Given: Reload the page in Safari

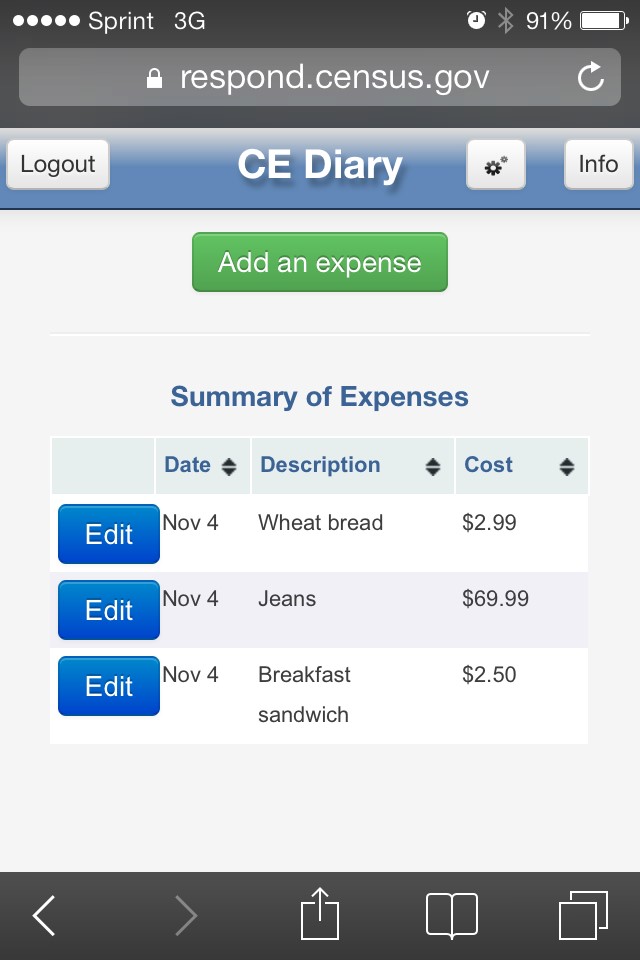Looking at the screenshot, I should tap(591, 77).
